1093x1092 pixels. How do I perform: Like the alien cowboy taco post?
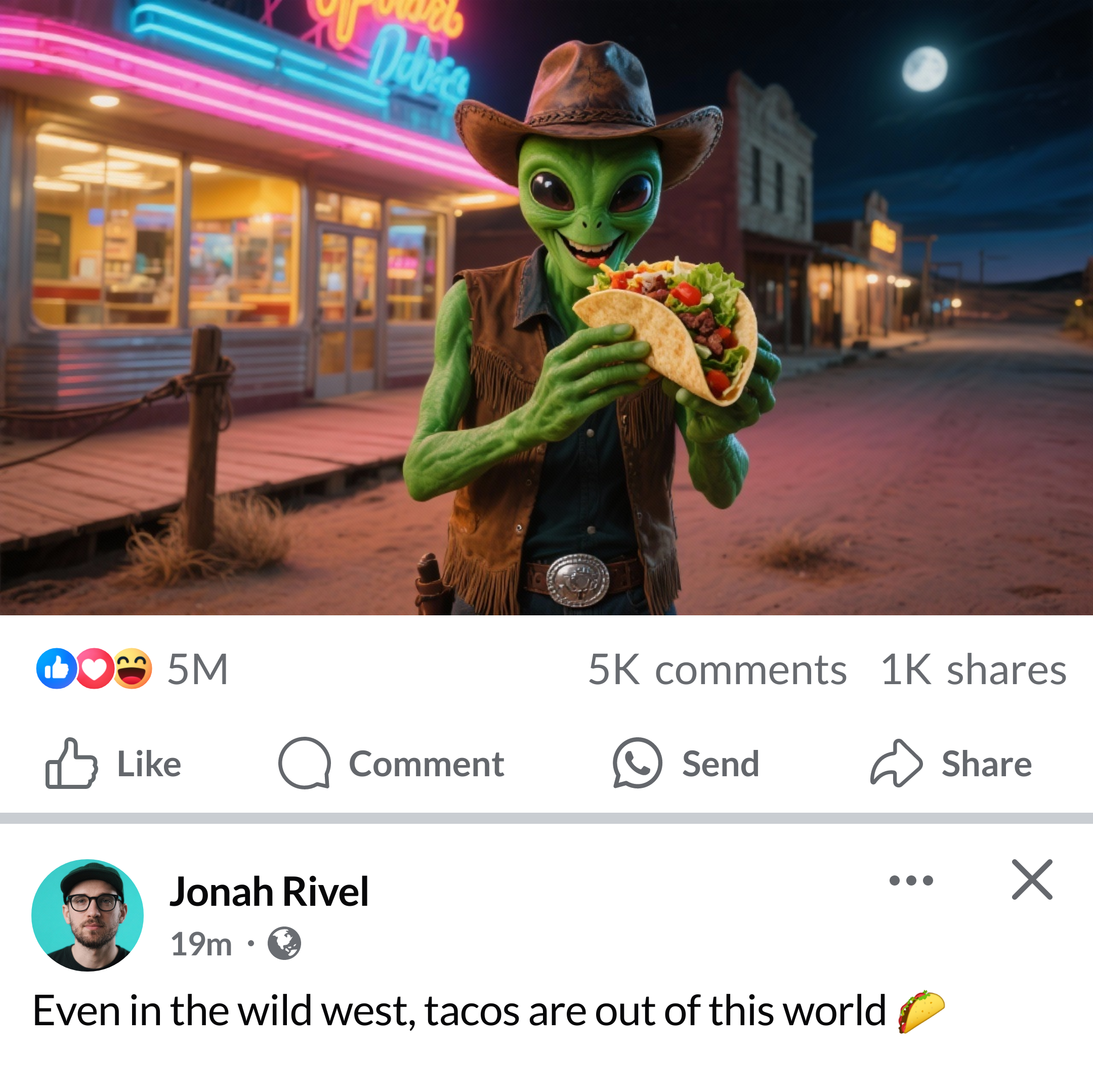113,763
